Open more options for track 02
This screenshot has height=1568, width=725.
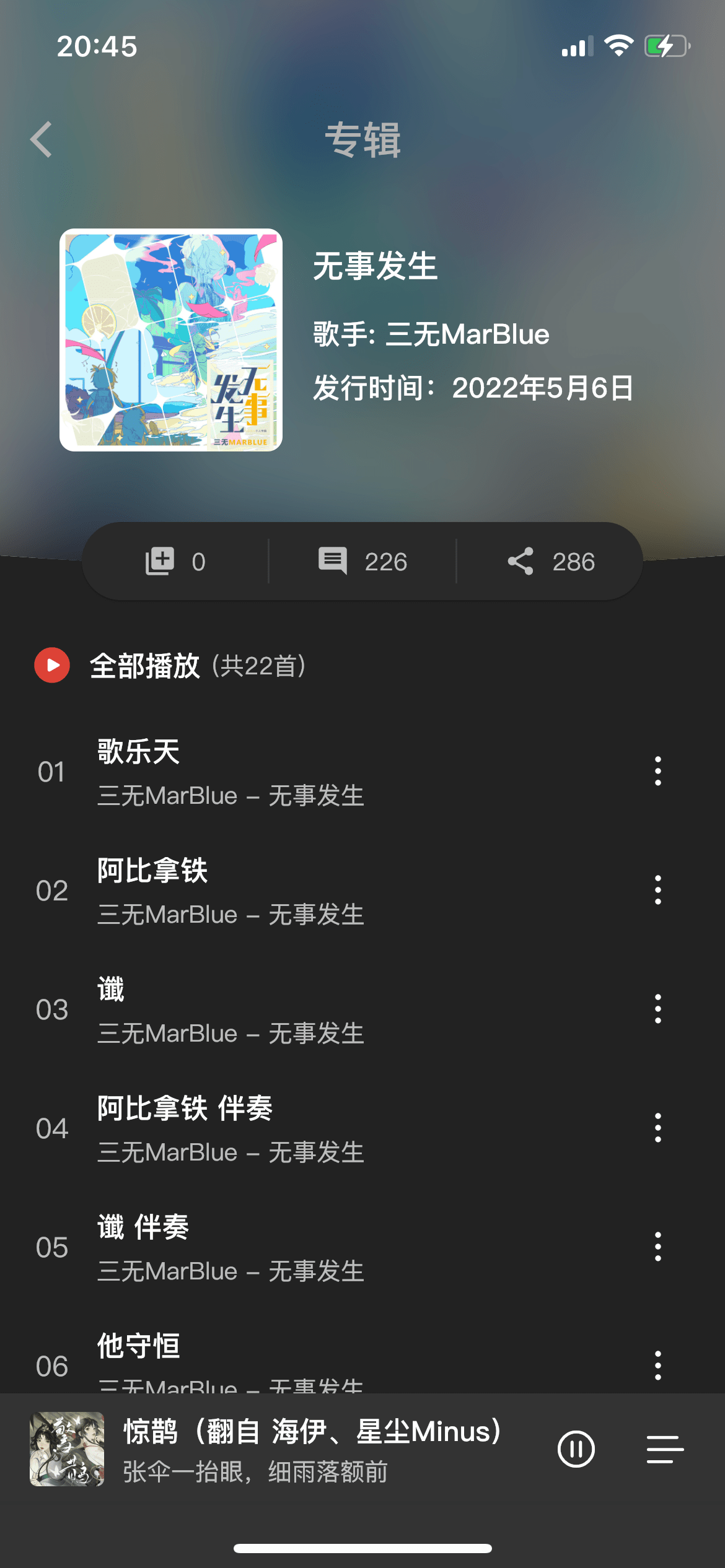pyautogui.click(x=657, y=891)
